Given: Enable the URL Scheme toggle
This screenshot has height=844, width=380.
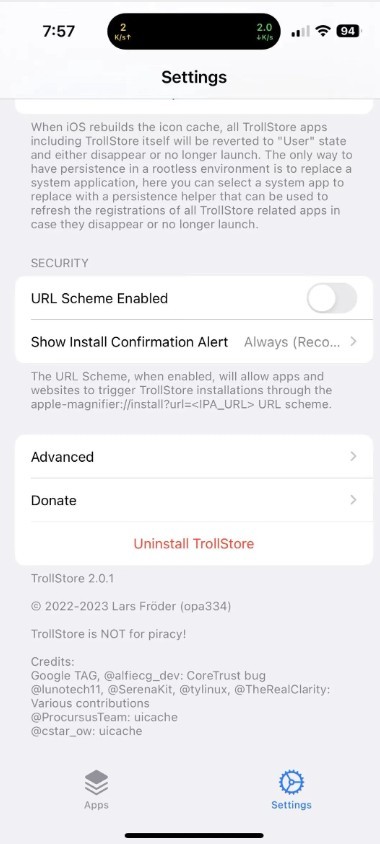Looking at the screenshot, I should coord(332,298).
